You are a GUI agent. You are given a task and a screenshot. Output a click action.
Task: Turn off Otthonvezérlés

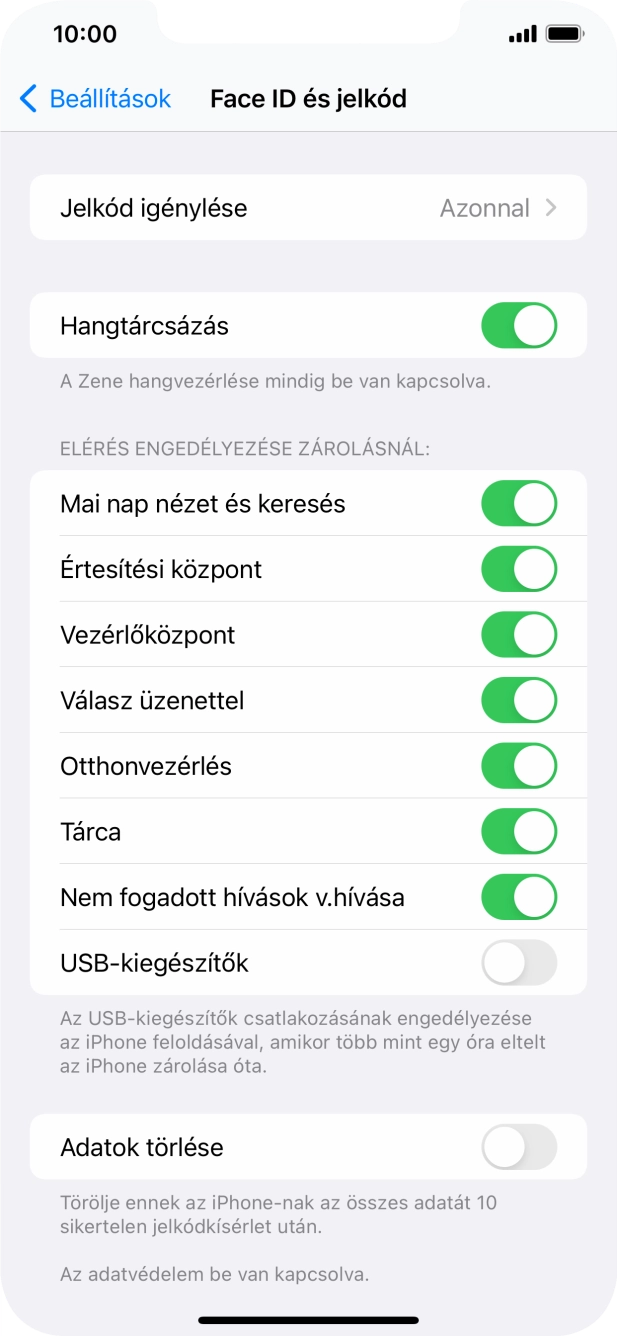pyautogui.click(x=519, y=767)
